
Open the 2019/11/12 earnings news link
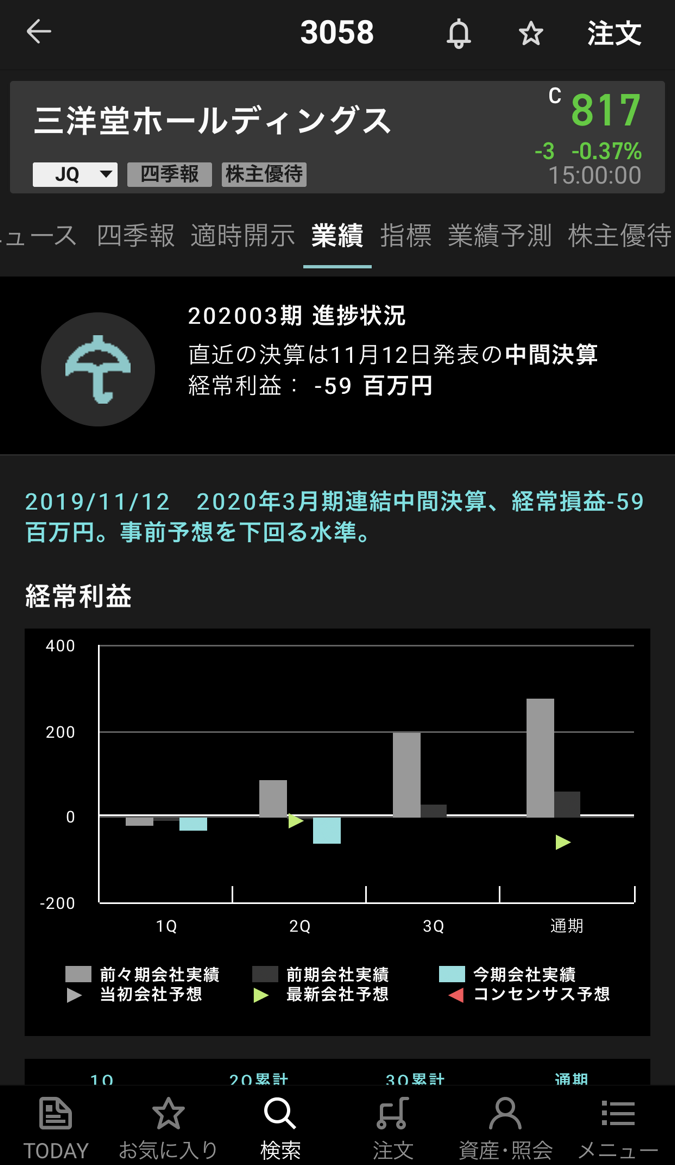334,516
